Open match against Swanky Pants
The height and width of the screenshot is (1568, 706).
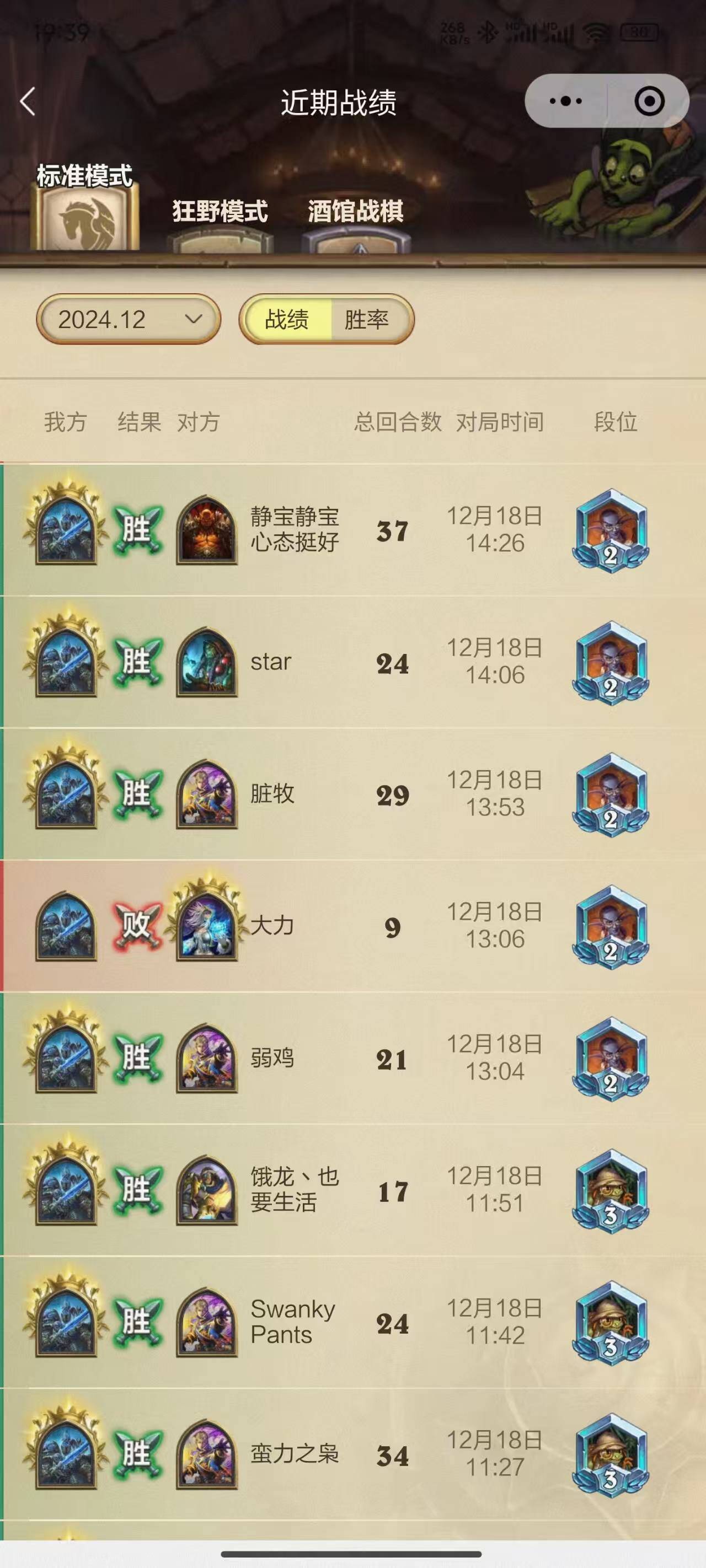point(354,1322)
